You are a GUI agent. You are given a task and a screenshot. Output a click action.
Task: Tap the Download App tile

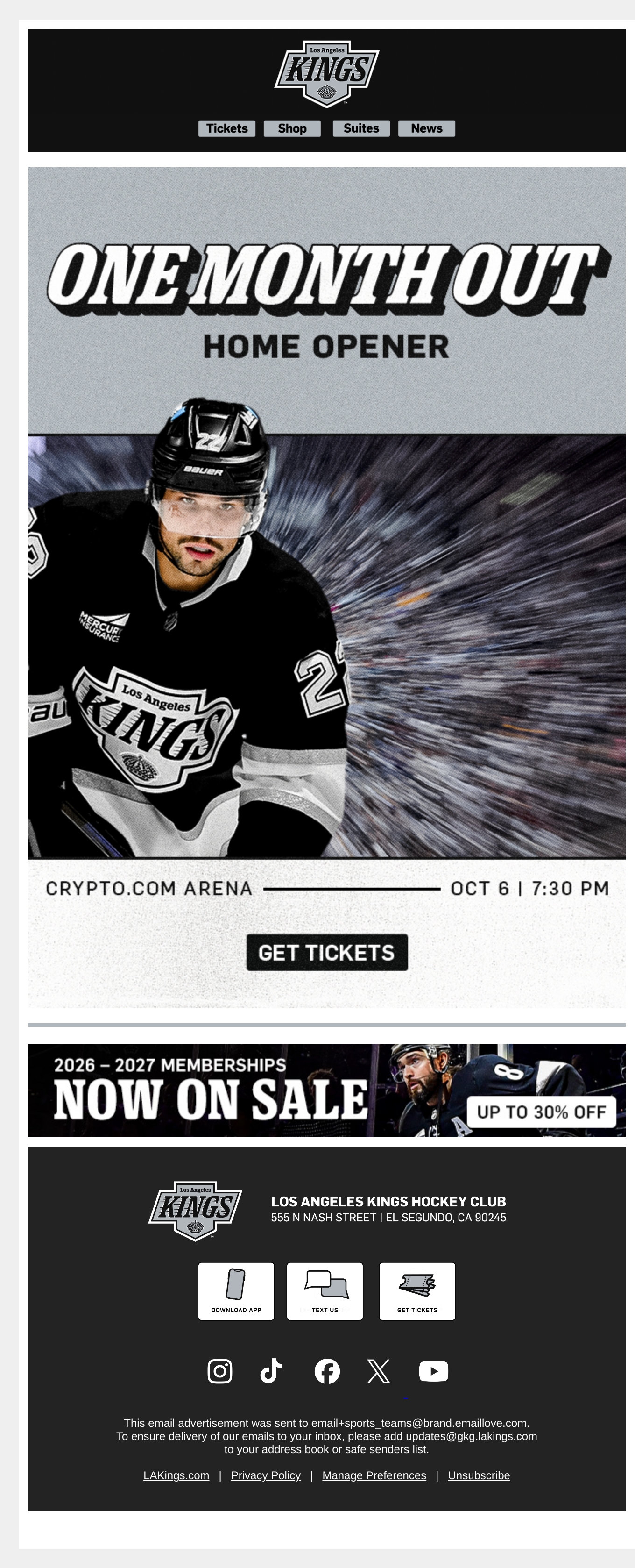236,1291
